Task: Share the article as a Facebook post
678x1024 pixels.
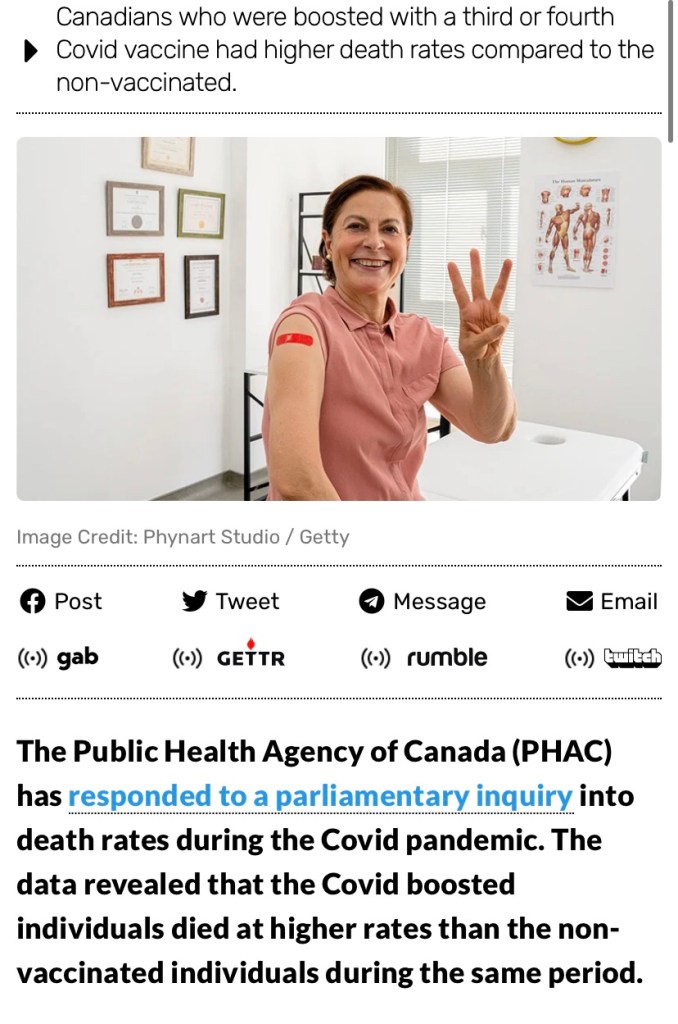Action: click(61, 601)
